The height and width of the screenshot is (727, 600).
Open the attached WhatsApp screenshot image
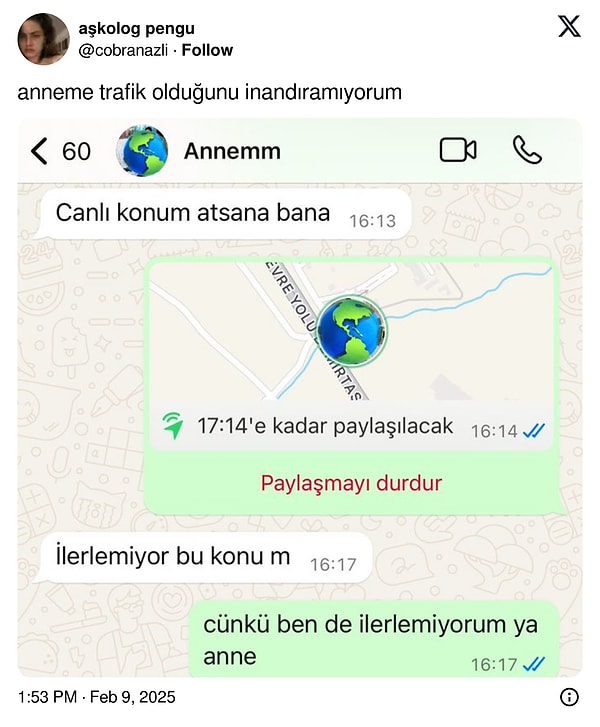300,398
